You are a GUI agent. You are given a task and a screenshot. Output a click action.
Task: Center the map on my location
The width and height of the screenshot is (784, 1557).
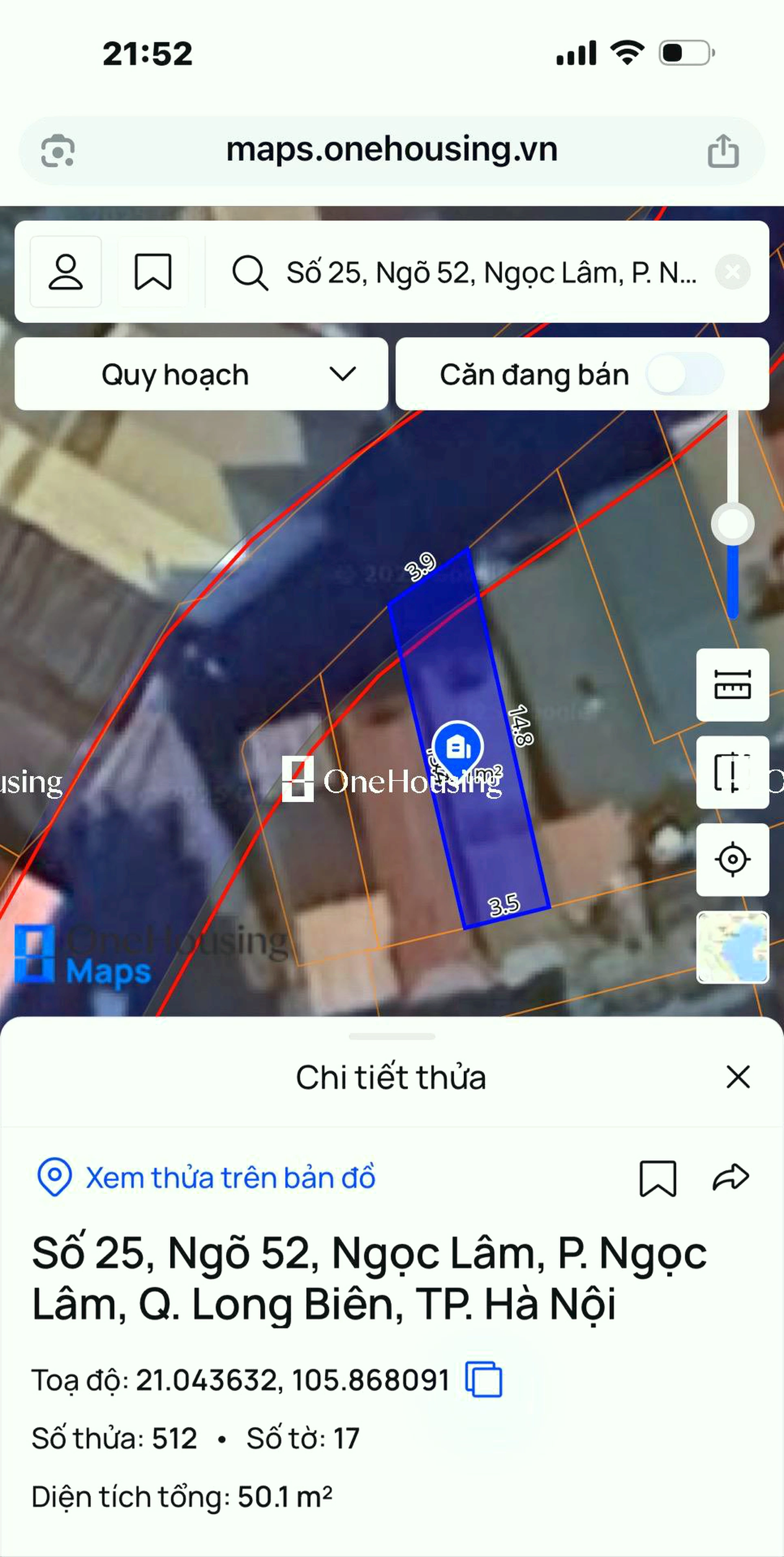(x=732, y=859)
